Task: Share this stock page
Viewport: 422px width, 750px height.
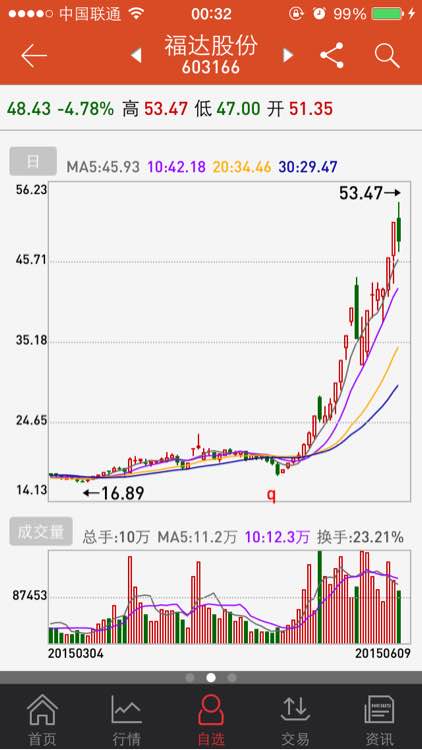Action: (x=332, y=55)
